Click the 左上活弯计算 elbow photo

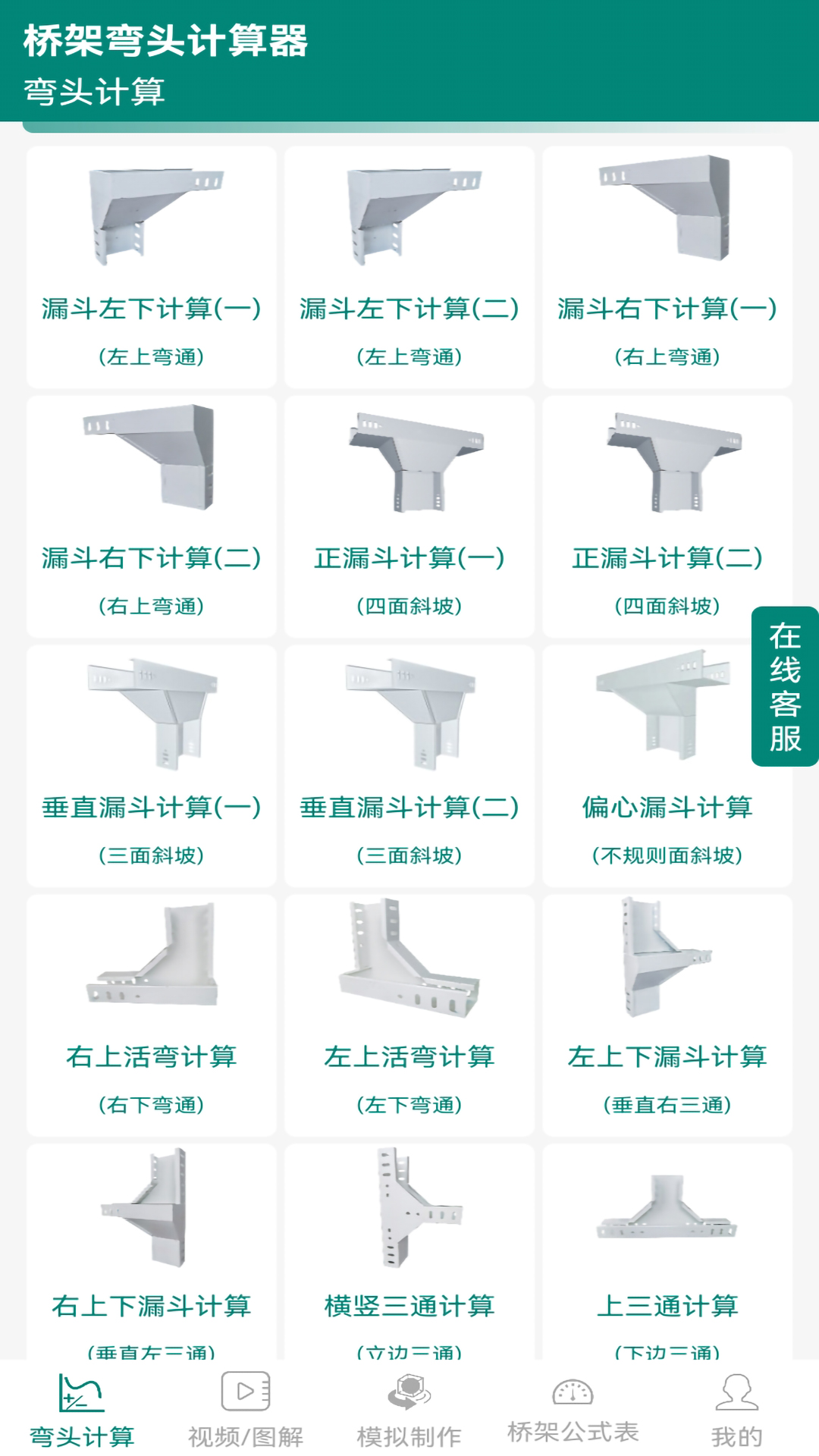408,963
